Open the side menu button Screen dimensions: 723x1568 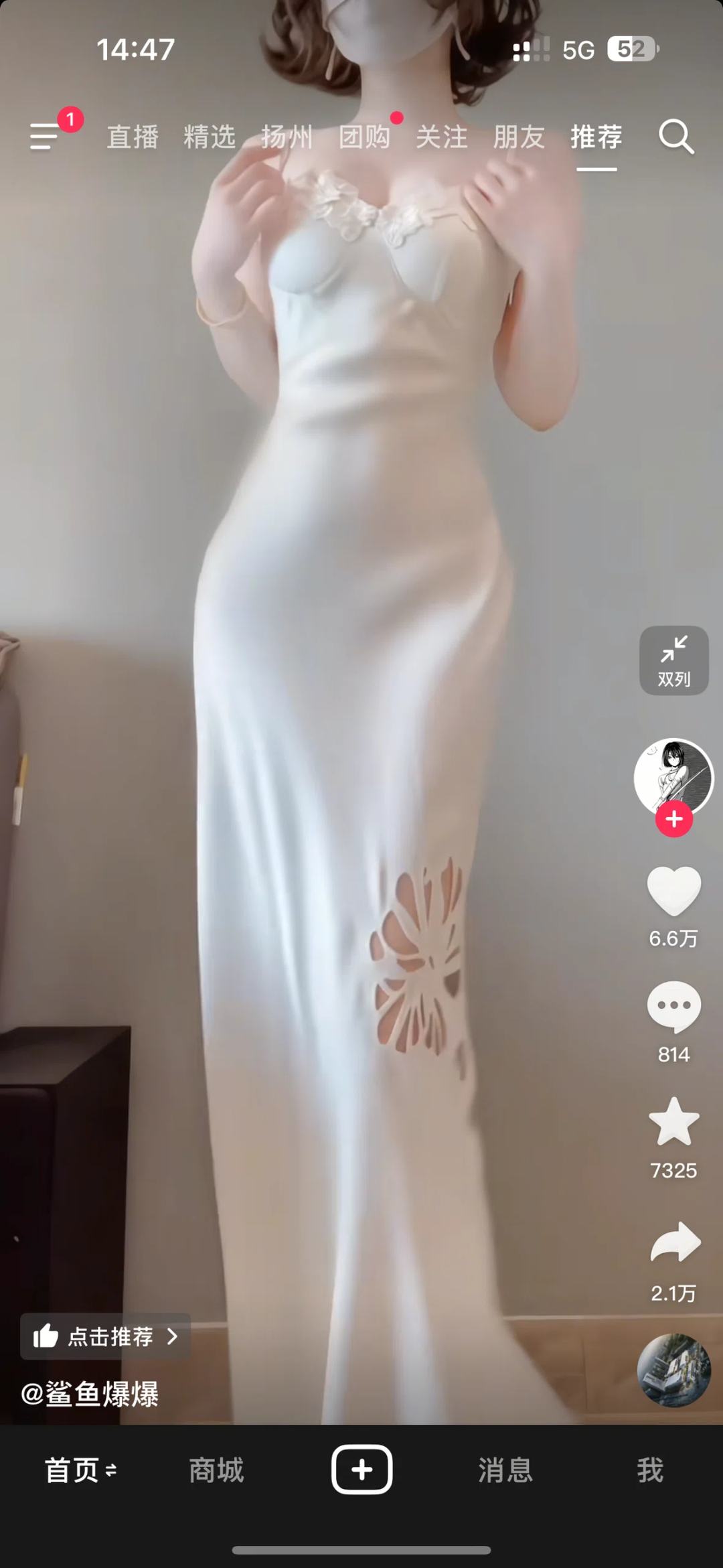[x=46, y=137]
